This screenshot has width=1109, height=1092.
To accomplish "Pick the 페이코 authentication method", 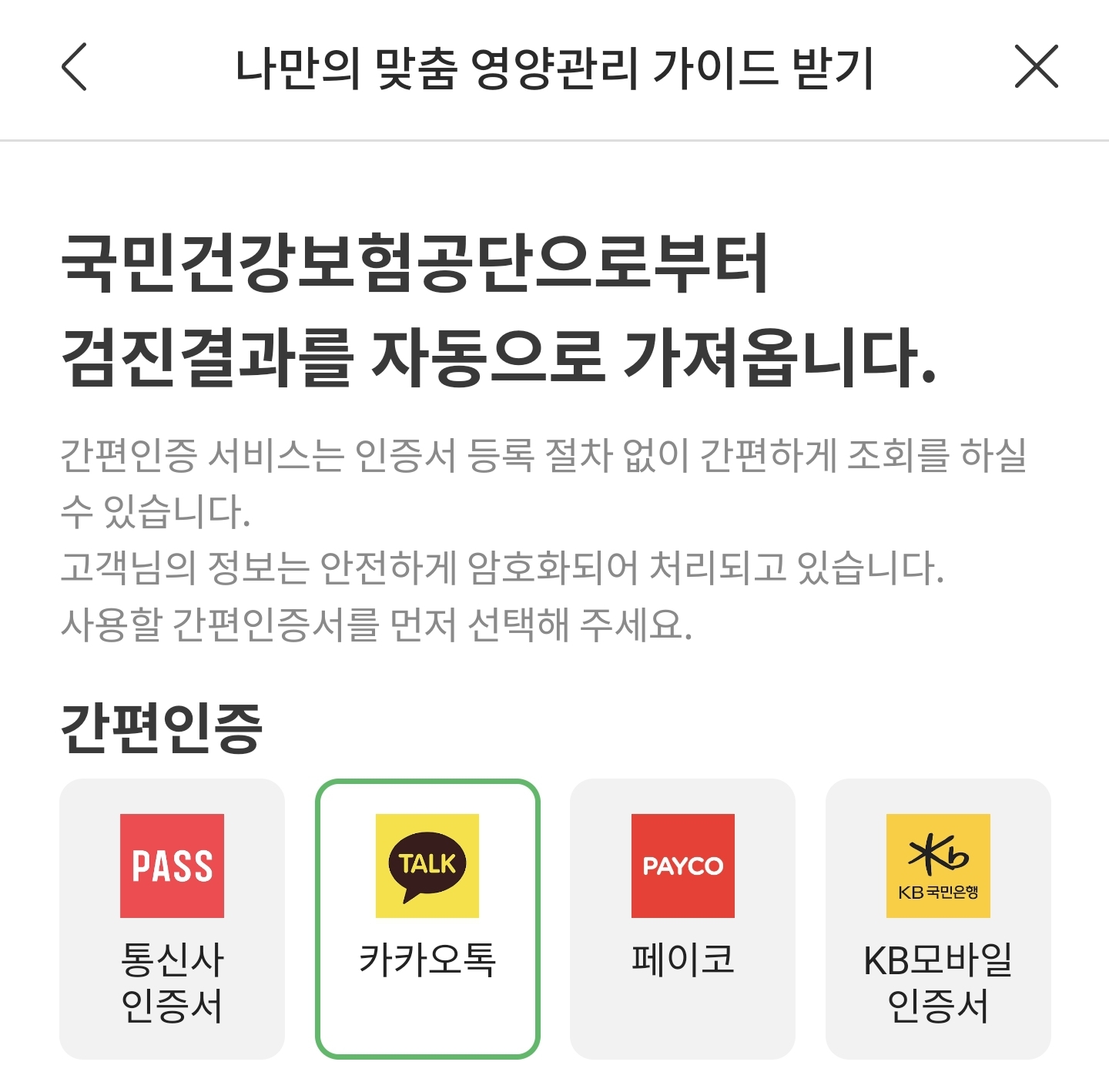I will click(x=682, y=919).
